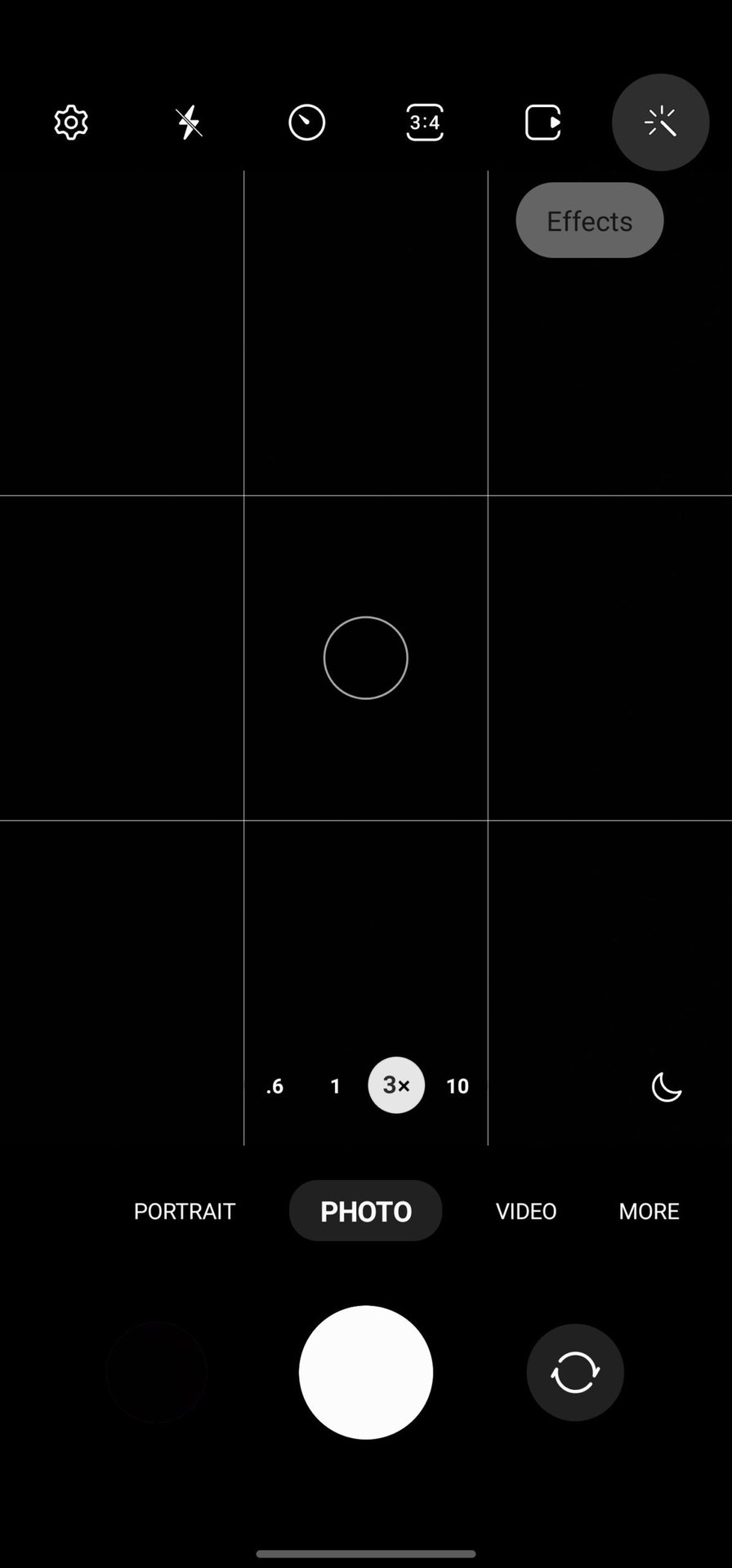
Task: Toggle motion photo icon
Action: (x=542, y=122)
